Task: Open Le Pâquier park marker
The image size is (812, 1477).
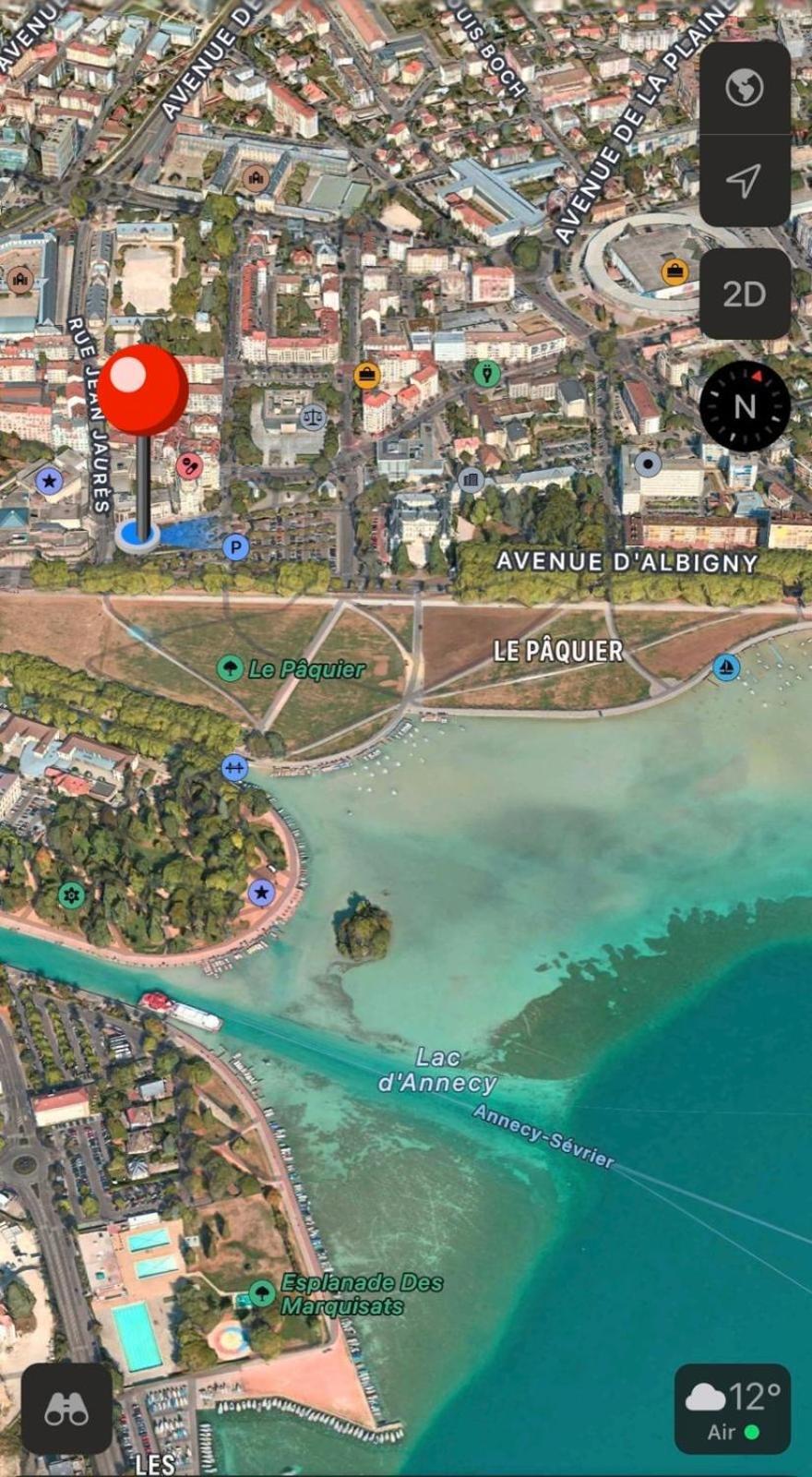Action: tap(230, 667)
